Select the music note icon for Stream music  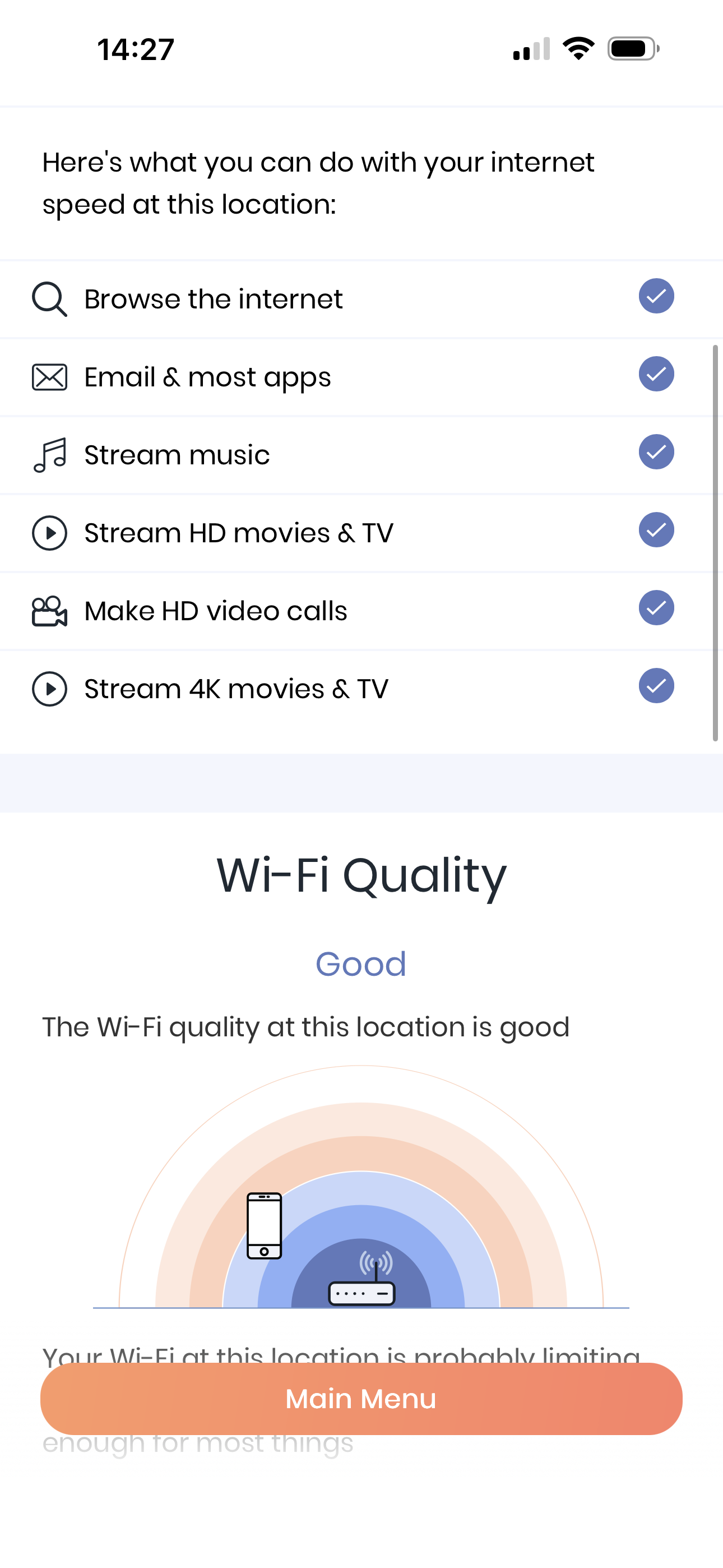click(50, 455)
